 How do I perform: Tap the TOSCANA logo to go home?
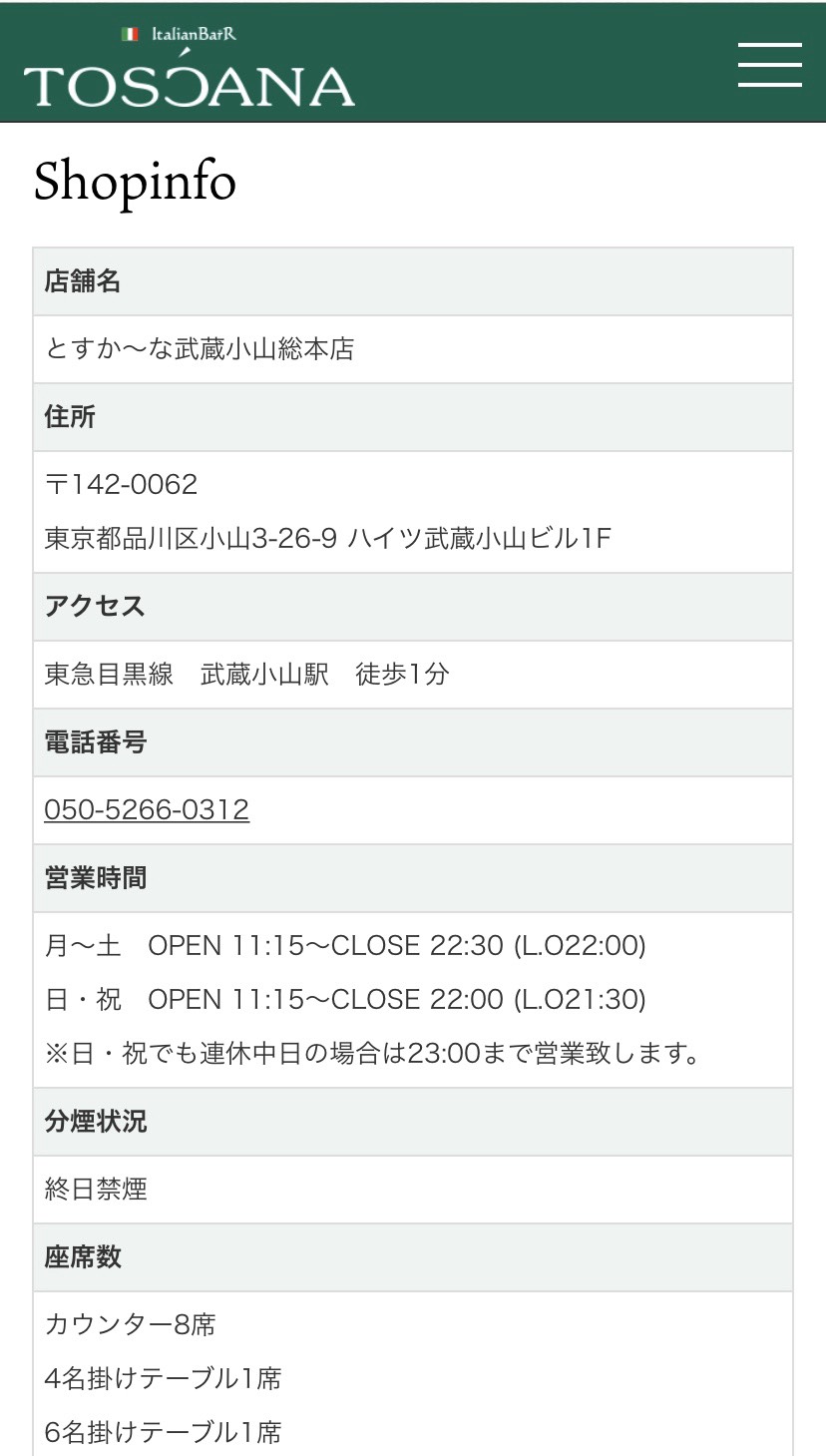pos(190,67)
